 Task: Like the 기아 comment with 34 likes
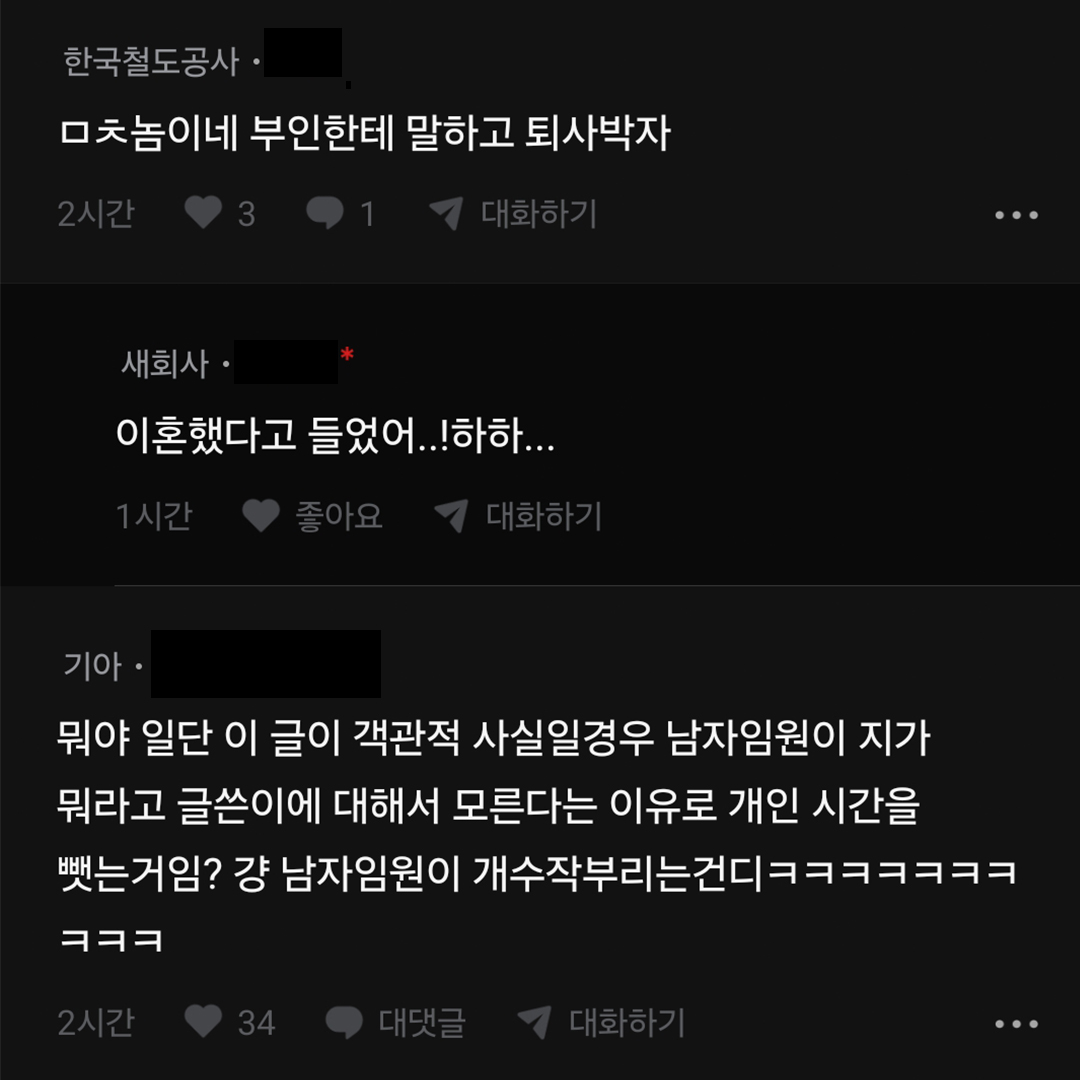(204, 1021)
